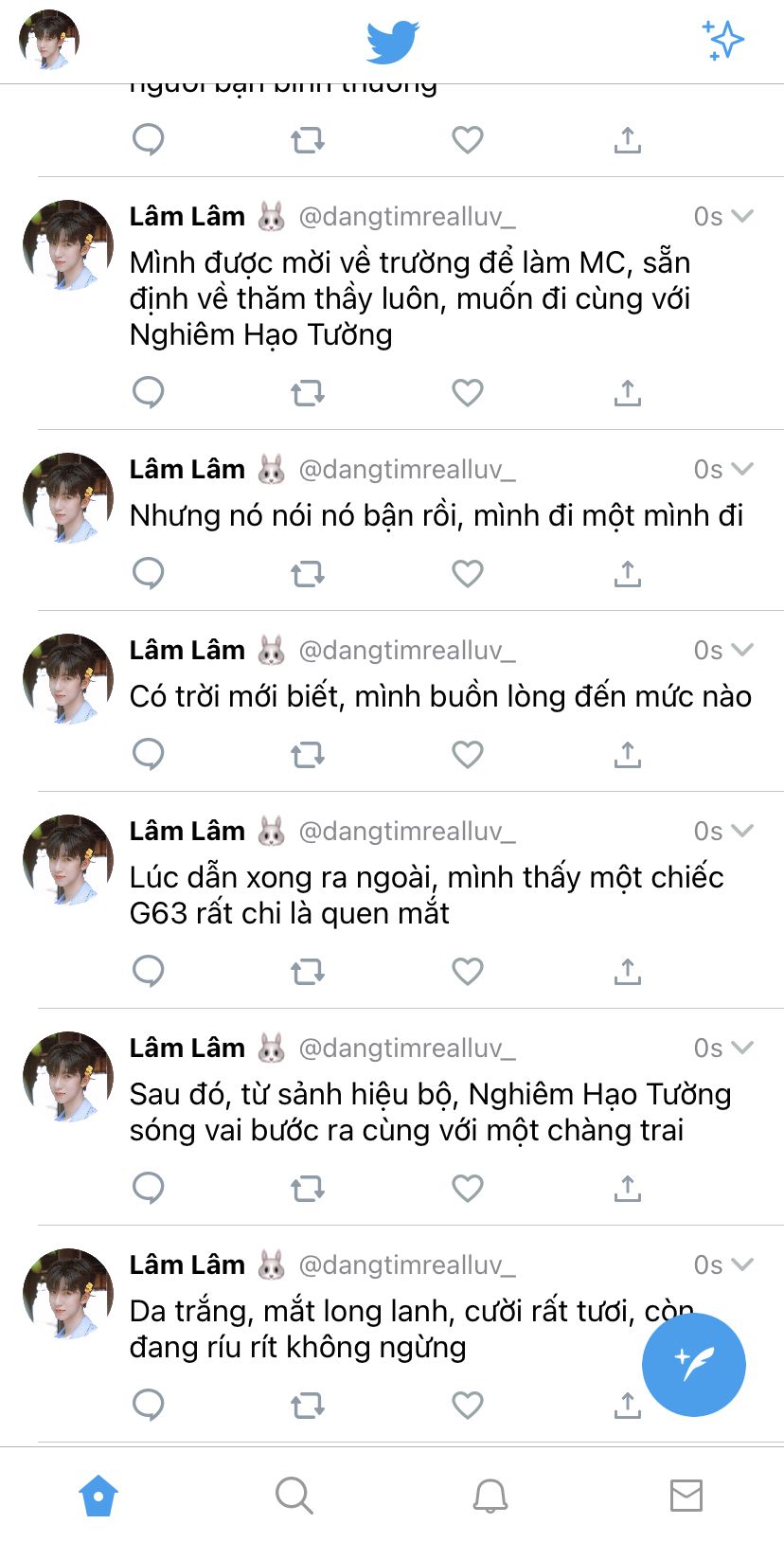Share the tweet mentioning the G63

coord(627,971)
